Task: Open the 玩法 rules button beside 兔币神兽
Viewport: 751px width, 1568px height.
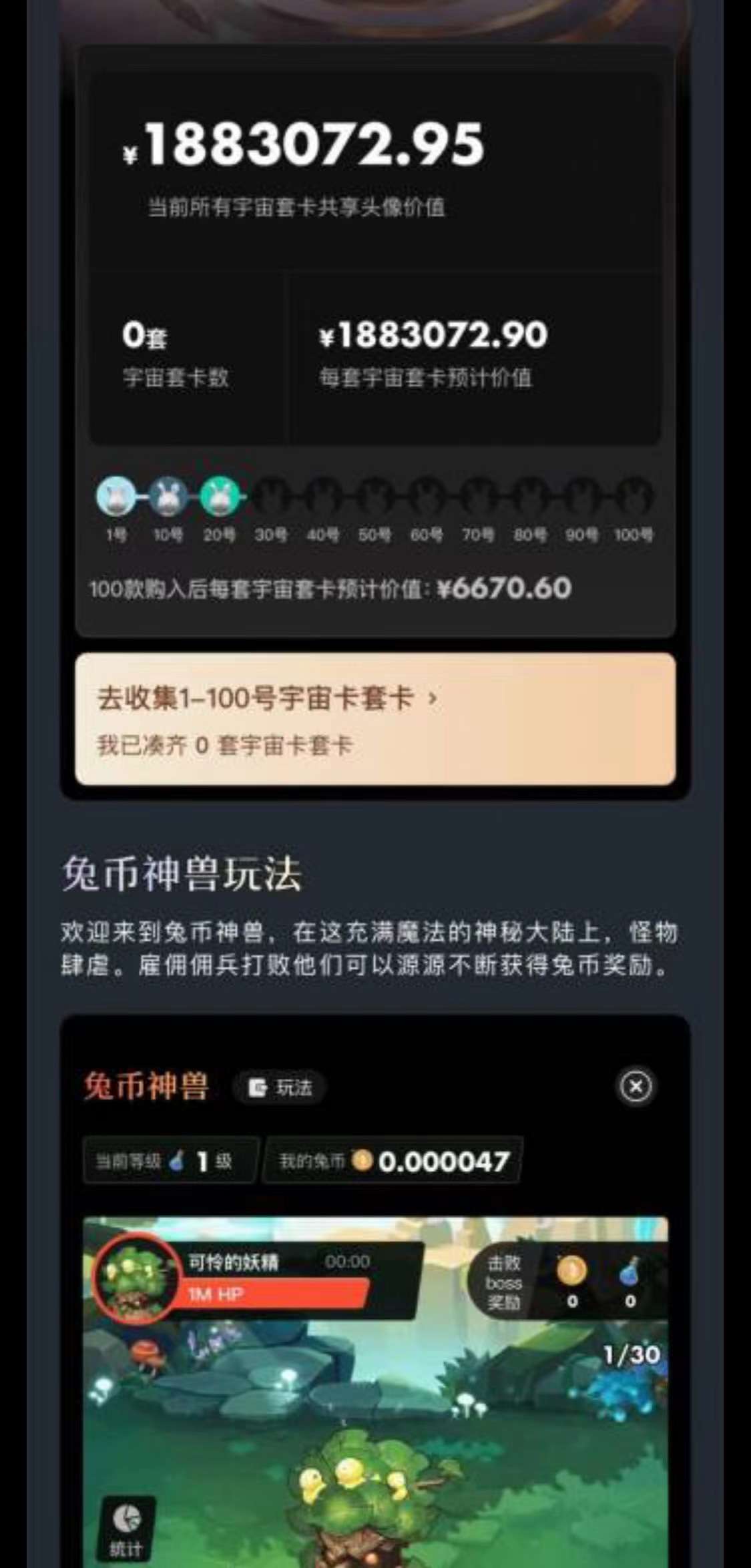Action: pyautogui.click(x=280, y=1087)
